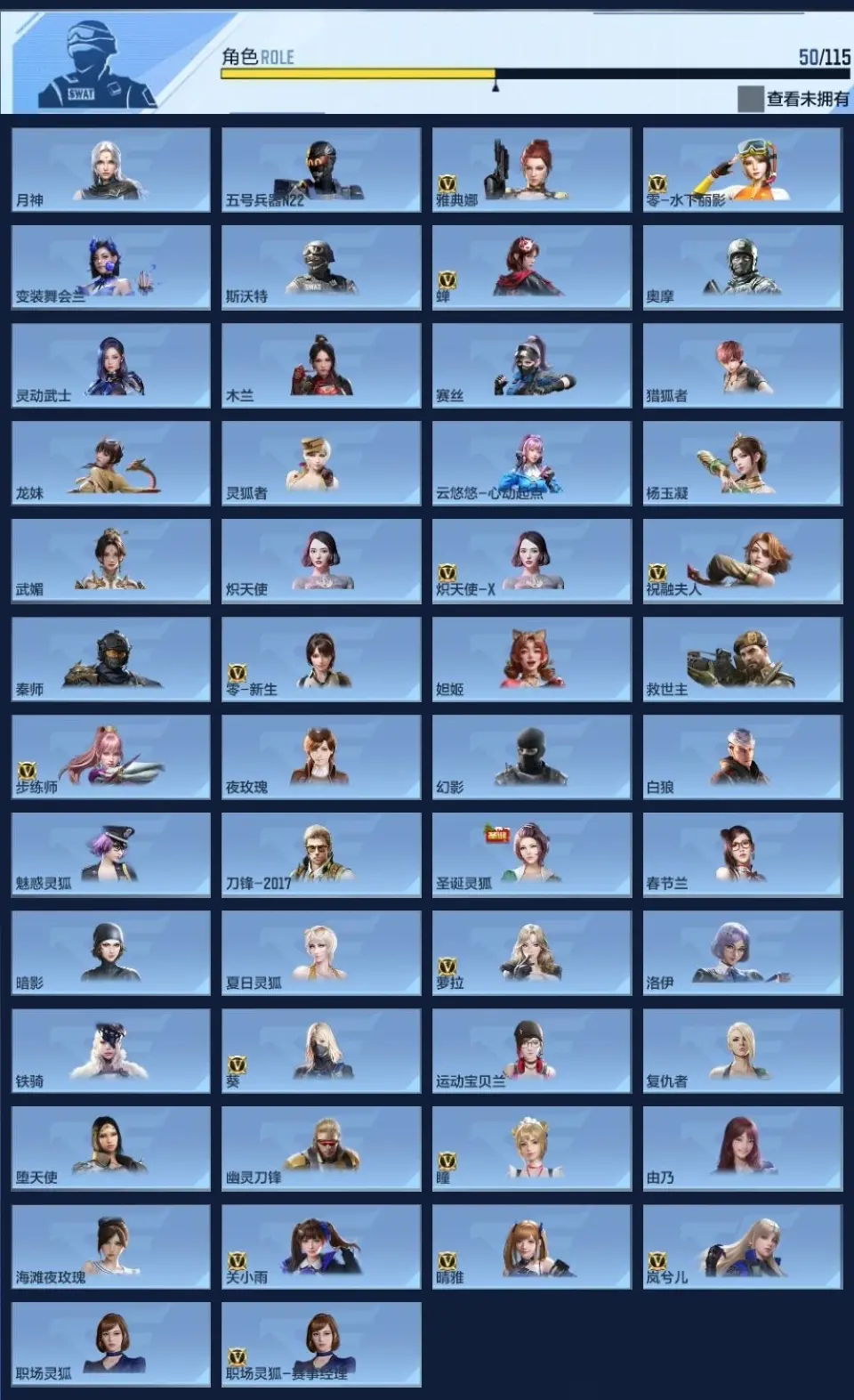Open the 猎狐者 character card
Image resolution: width=854 pixels, height=1400 pixels.
pos(743,365)
